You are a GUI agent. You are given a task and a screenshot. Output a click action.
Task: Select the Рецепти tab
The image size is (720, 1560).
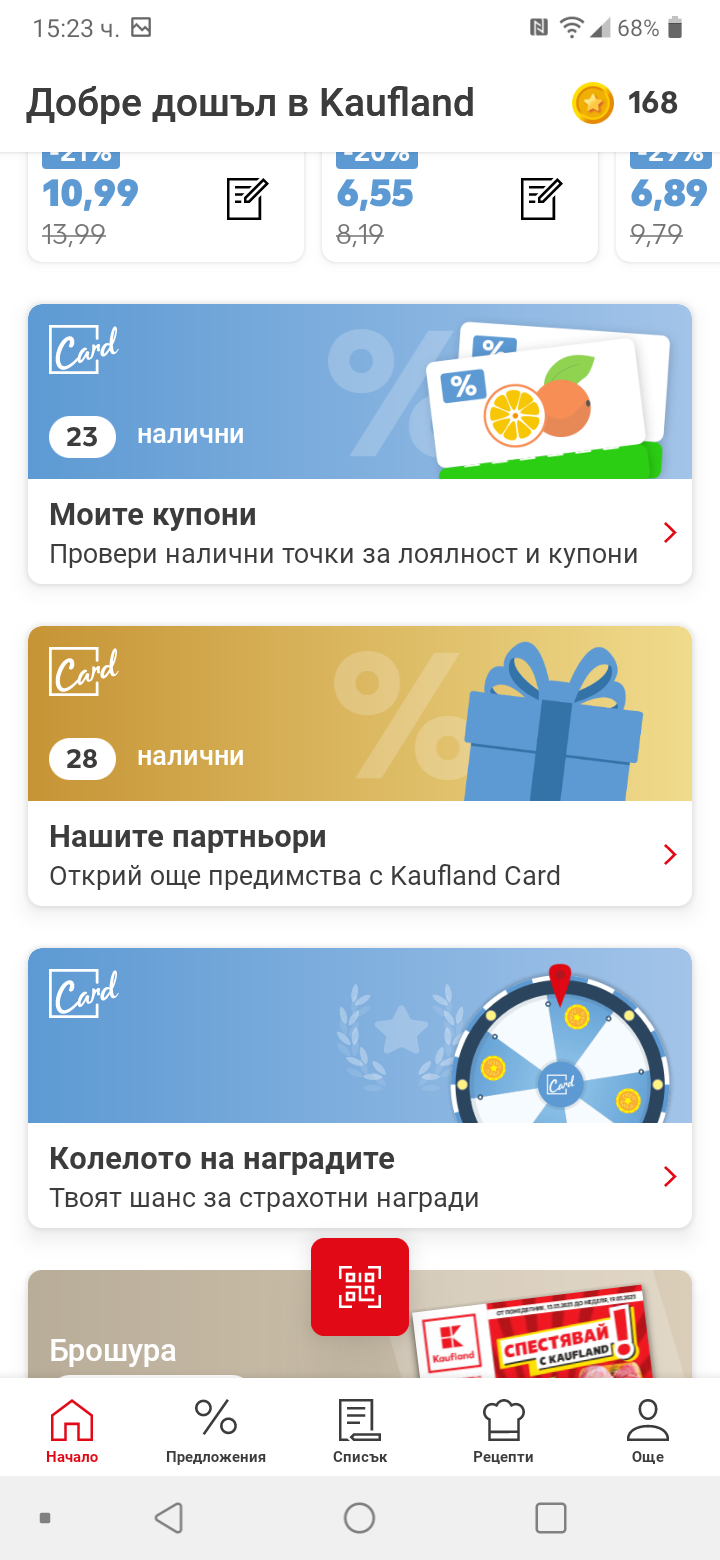coord(503,1431)
